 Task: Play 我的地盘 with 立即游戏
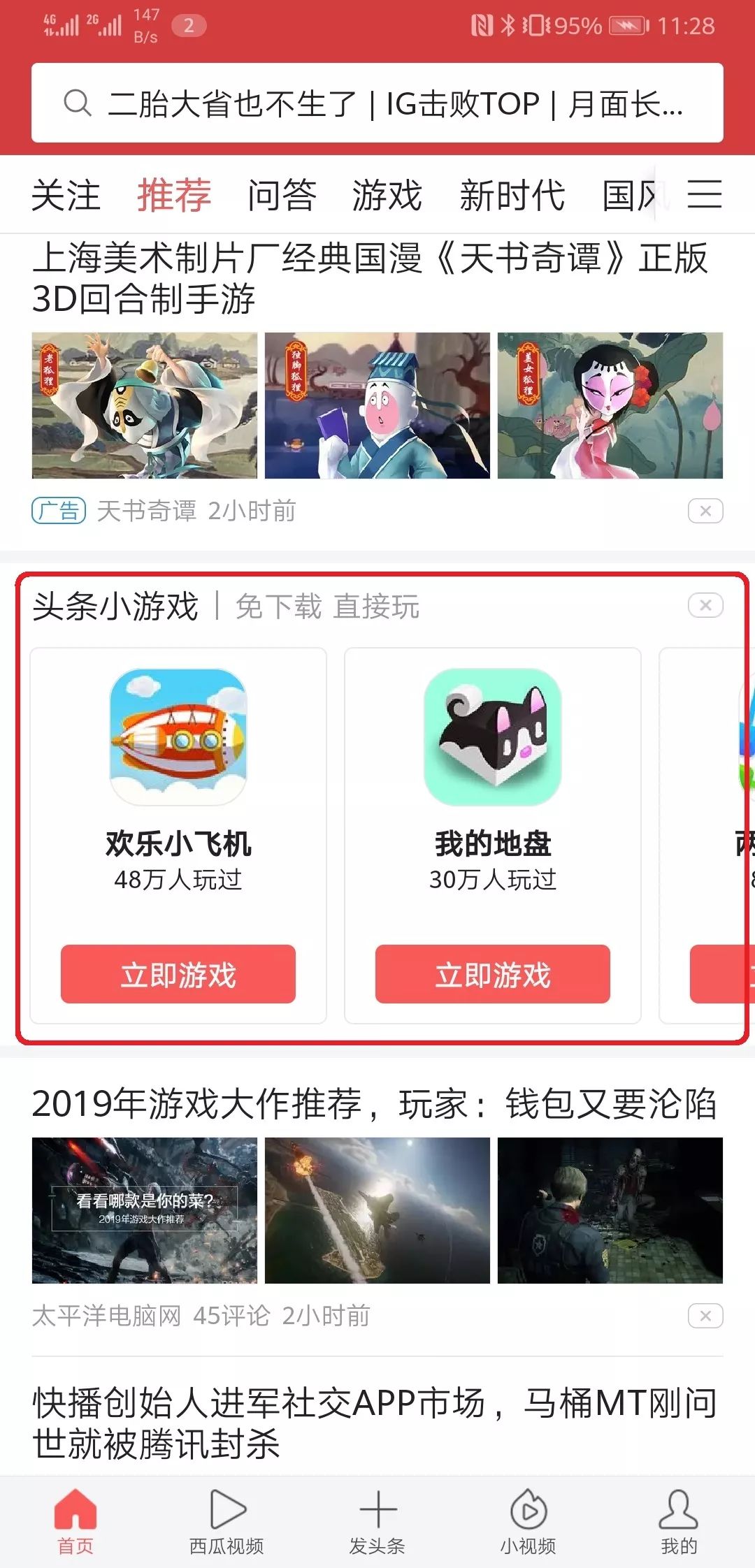pos(492,974)
